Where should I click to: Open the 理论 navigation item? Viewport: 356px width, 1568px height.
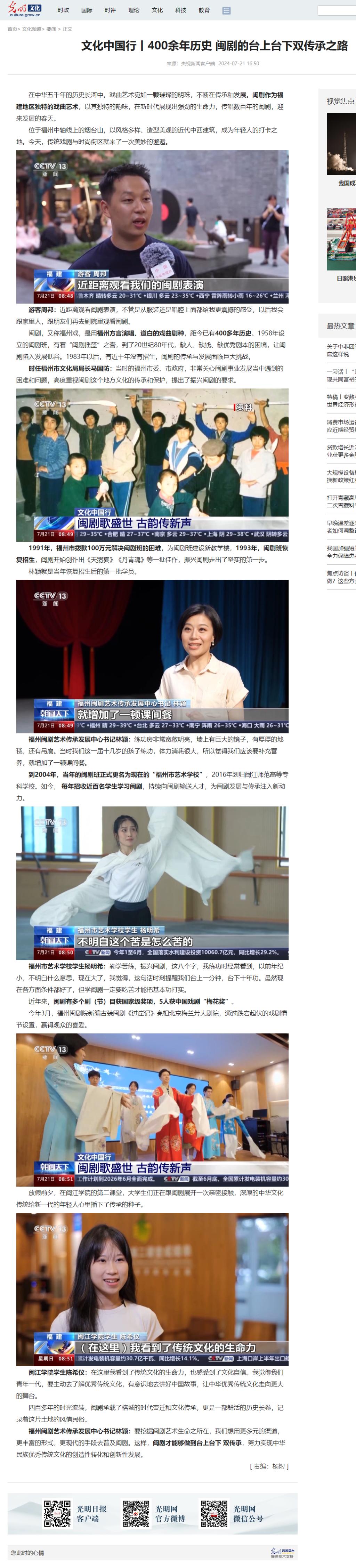tap(134, 10)
